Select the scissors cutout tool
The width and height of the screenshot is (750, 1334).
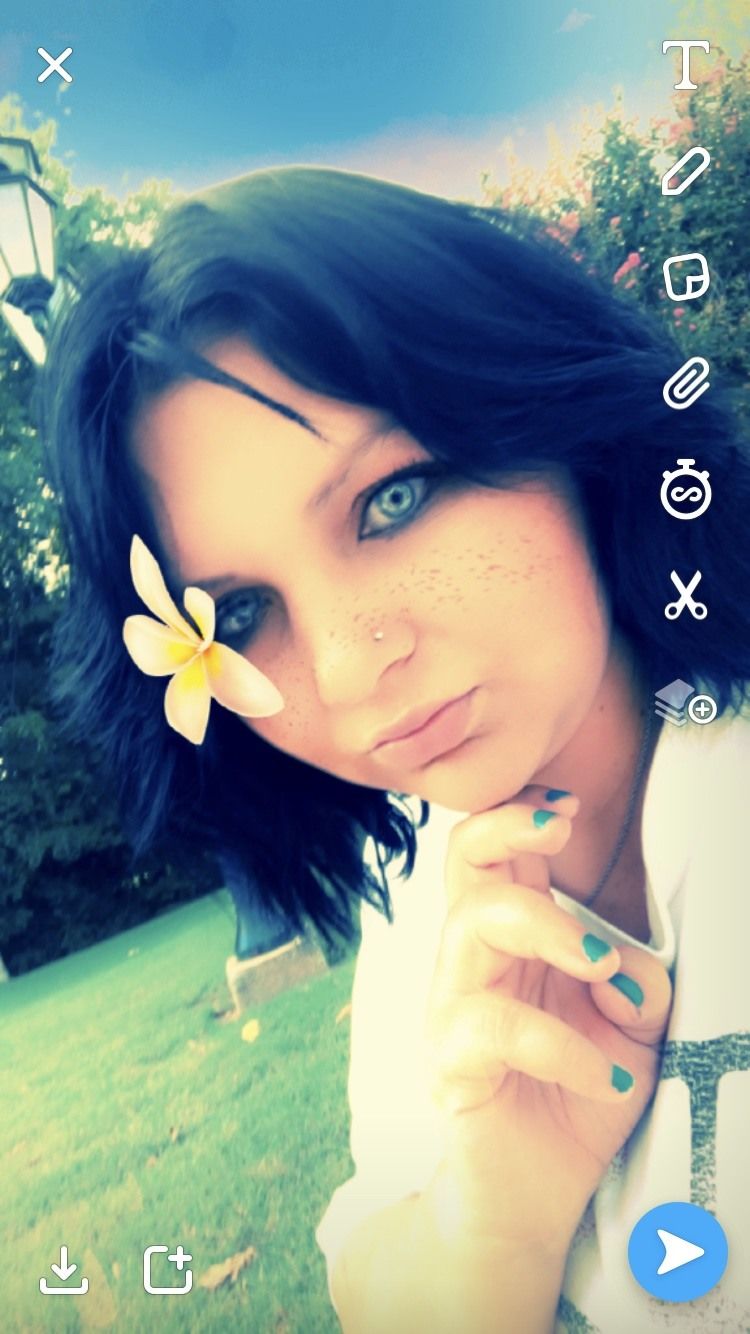coord(686,596)
